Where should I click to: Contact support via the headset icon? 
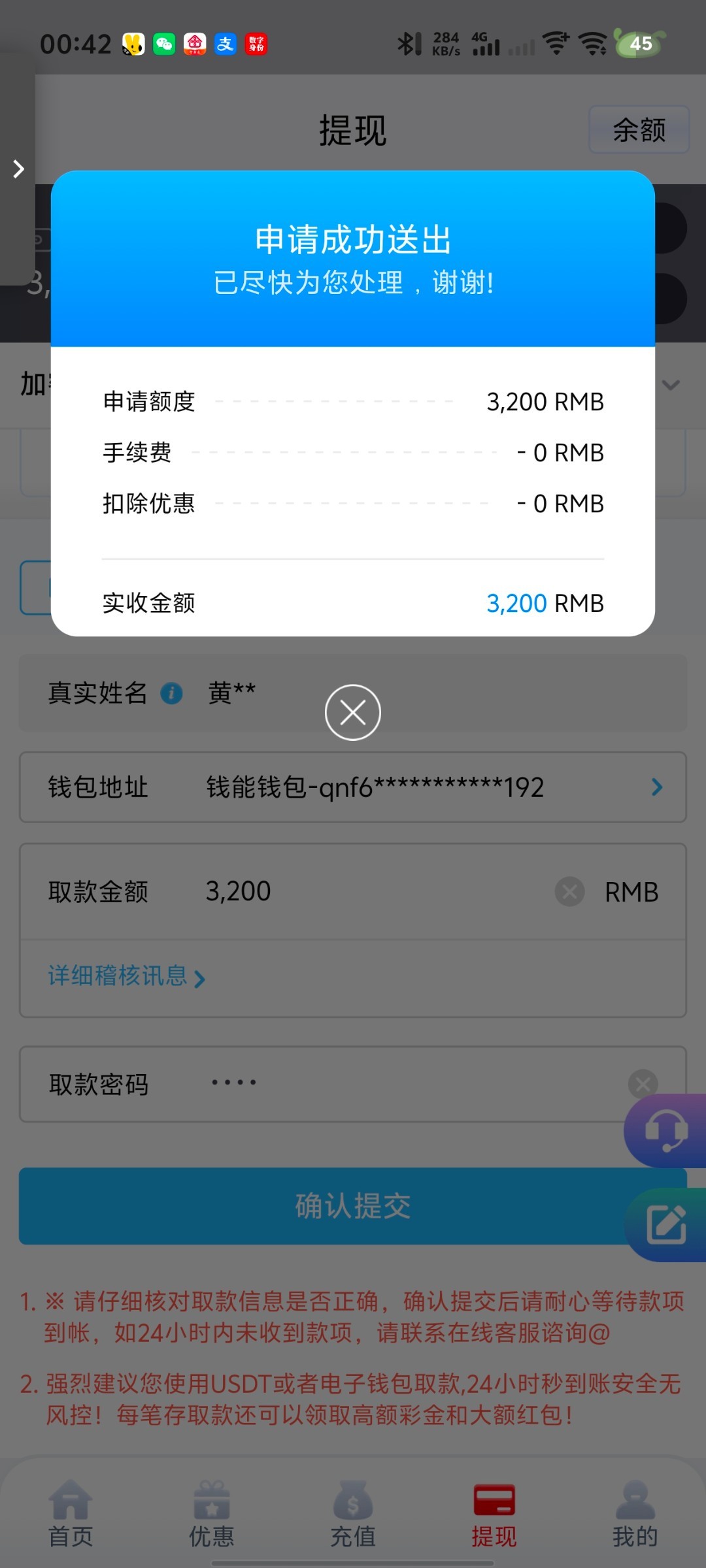(x=667, y=1130)
